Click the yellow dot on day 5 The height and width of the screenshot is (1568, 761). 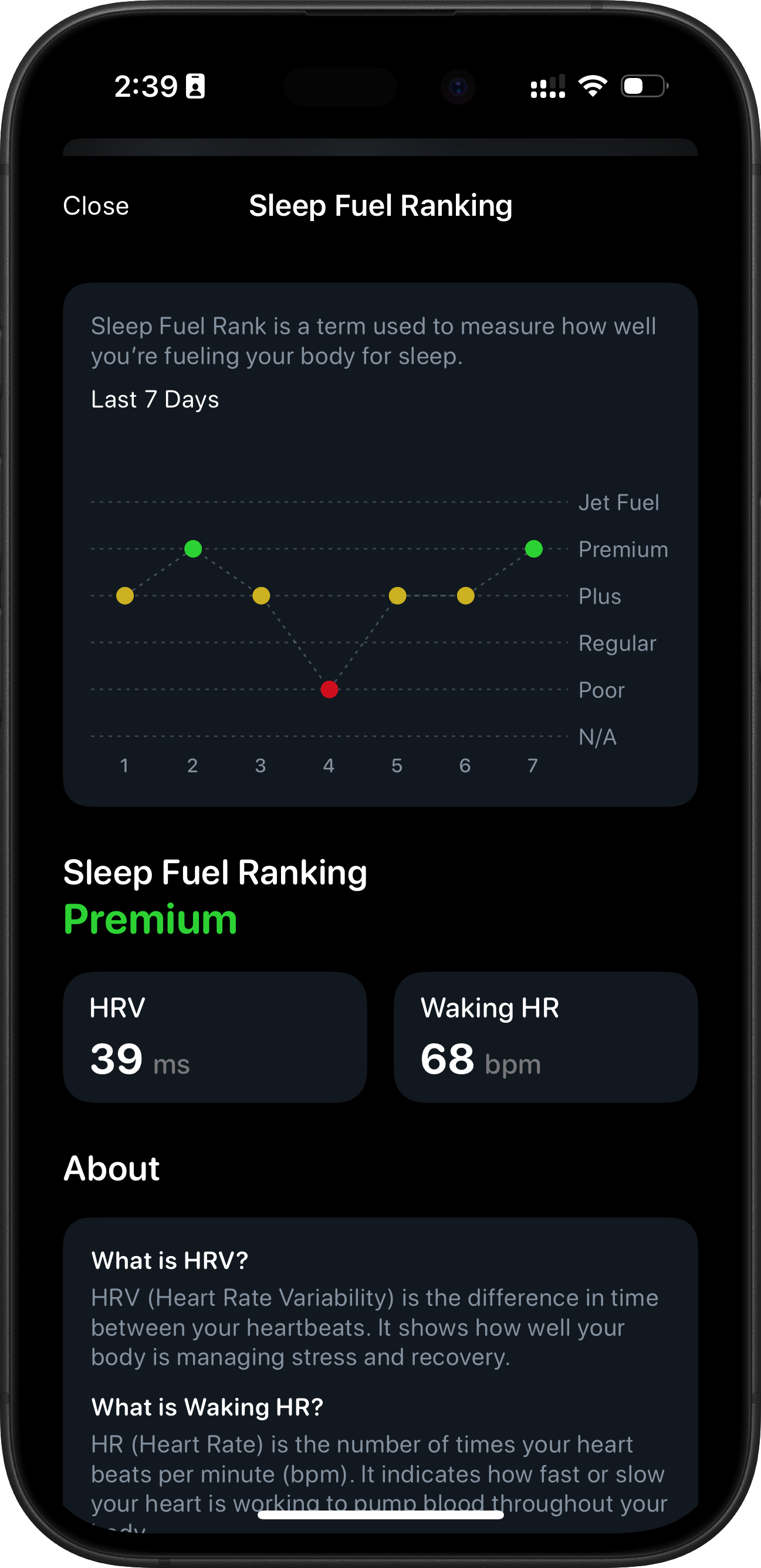pyautogui.click(x=397, y=596)
